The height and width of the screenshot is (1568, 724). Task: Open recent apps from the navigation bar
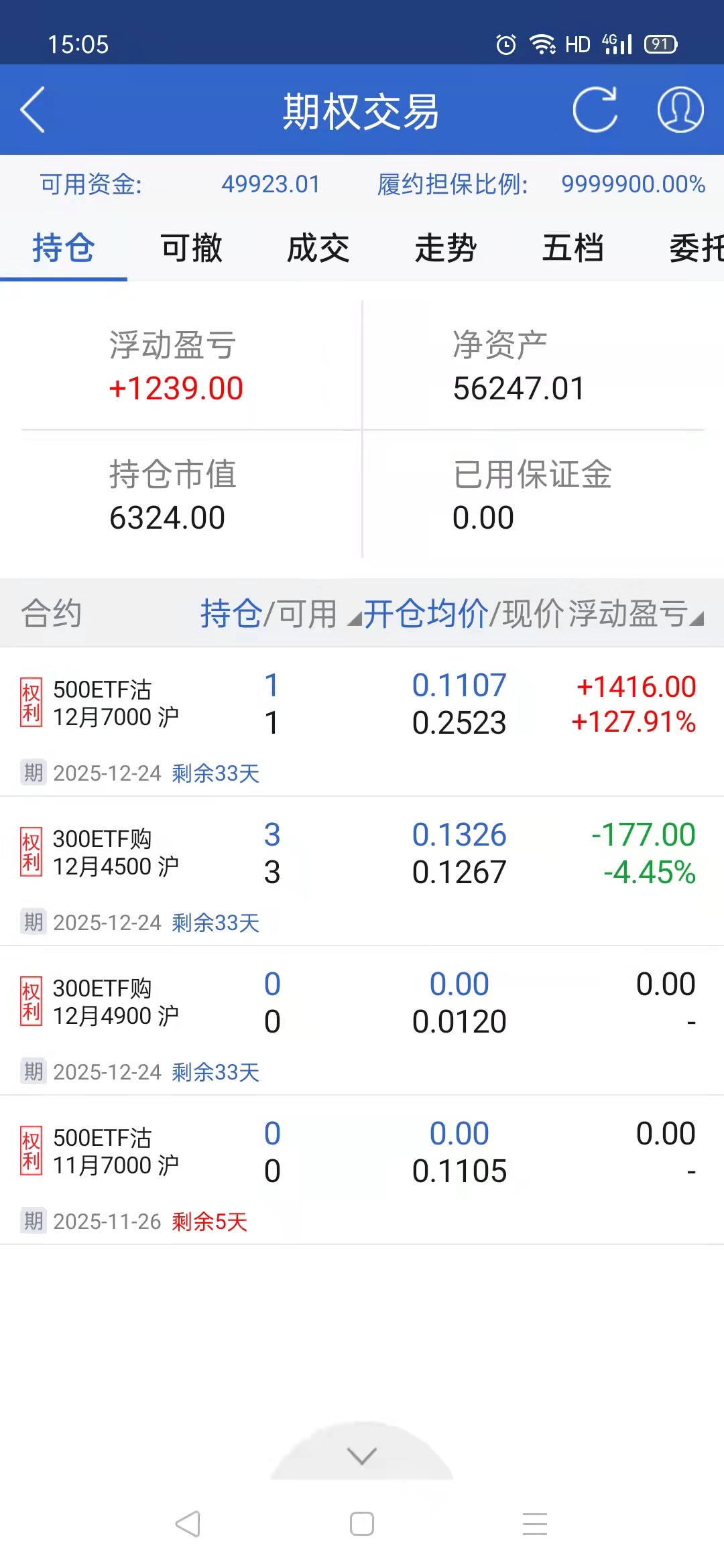(535, 1524)
